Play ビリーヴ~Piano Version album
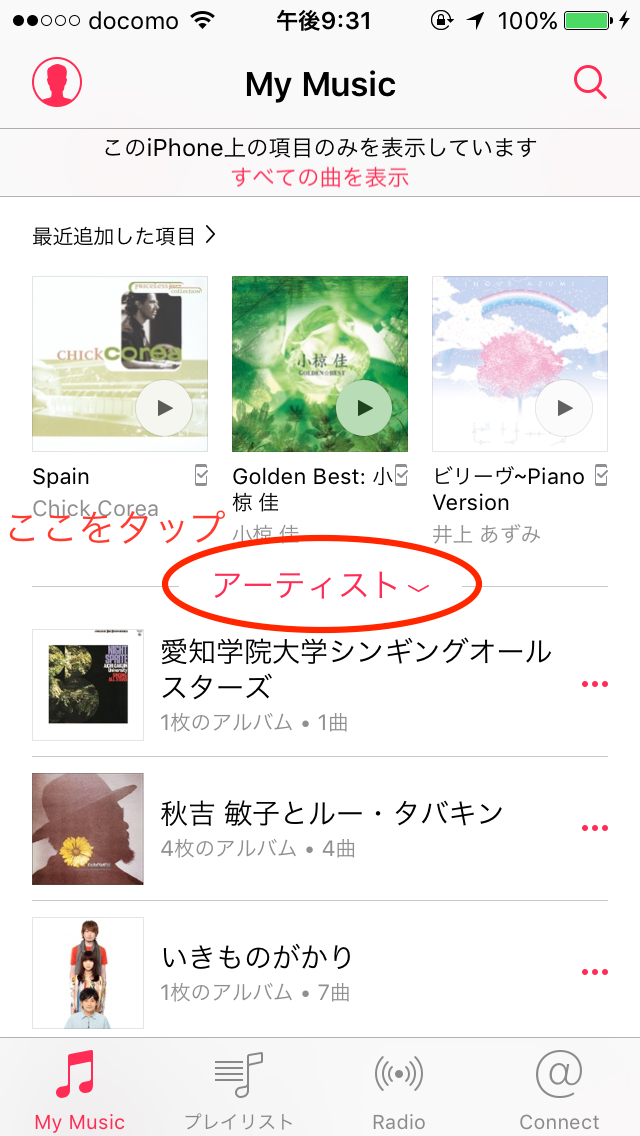Screen dimensions: 640x1136 [x=563, y=408]
